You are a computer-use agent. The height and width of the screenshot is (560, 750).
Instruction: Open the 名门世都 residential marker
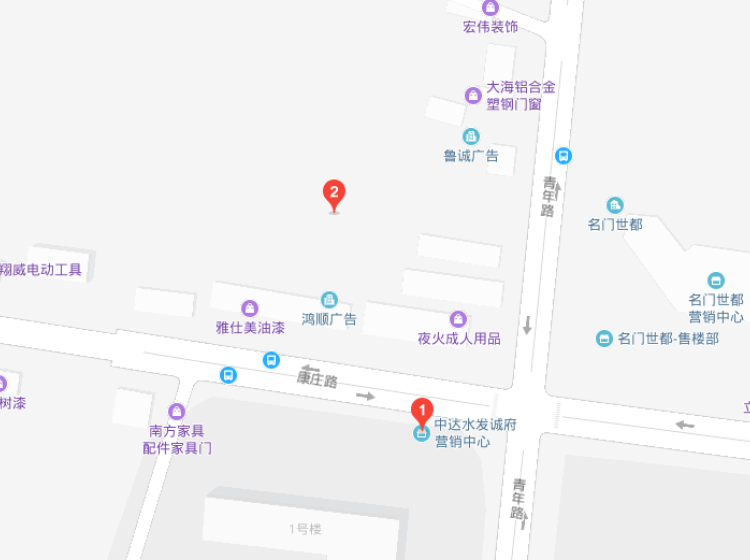(x=614, y=204)
